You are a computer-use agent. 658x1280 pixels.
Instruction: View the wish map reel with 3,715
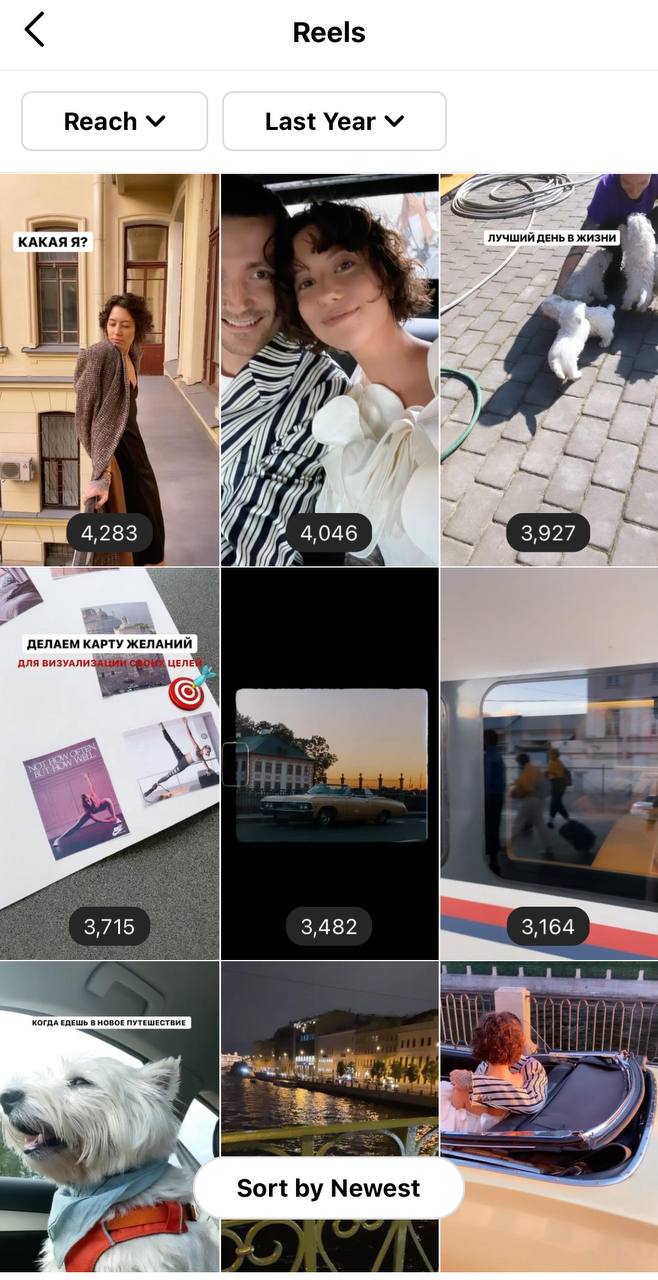(109, 764)
